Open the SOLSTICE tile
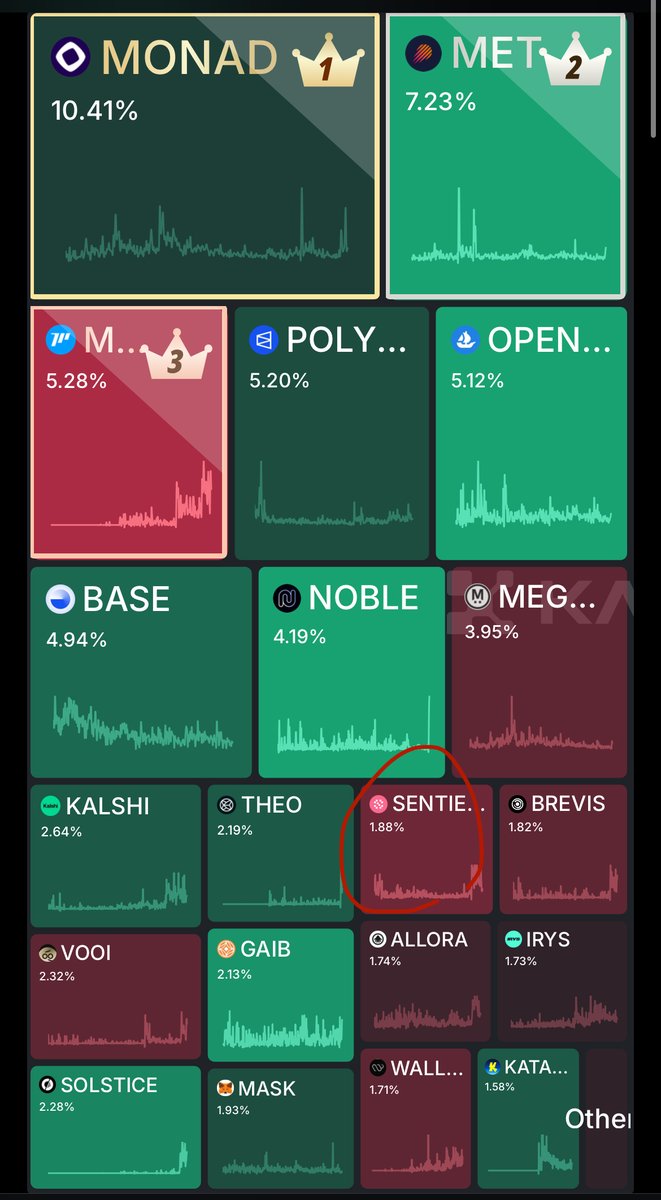 (x=115, y=1127)
